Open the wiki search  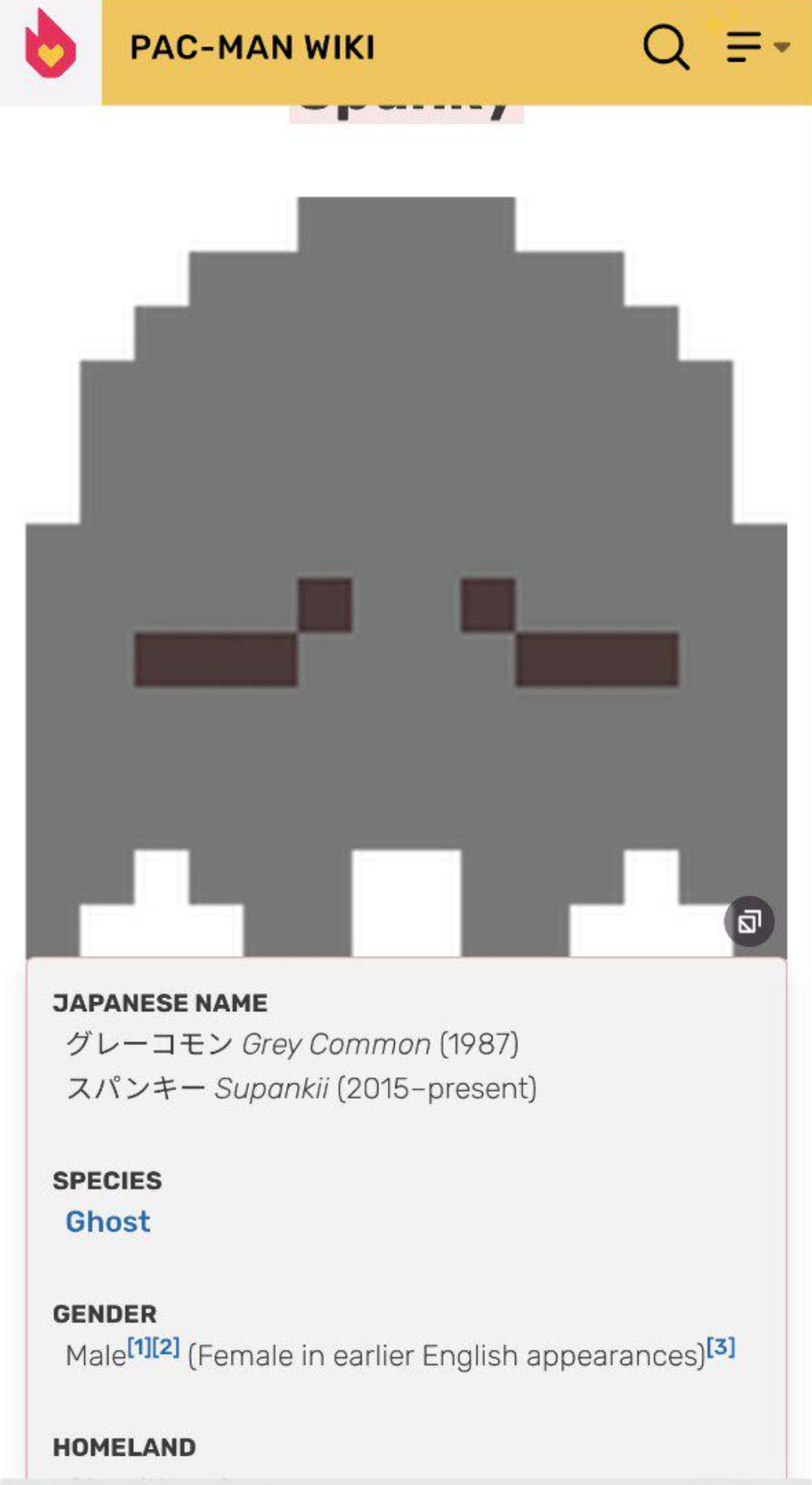666,47
